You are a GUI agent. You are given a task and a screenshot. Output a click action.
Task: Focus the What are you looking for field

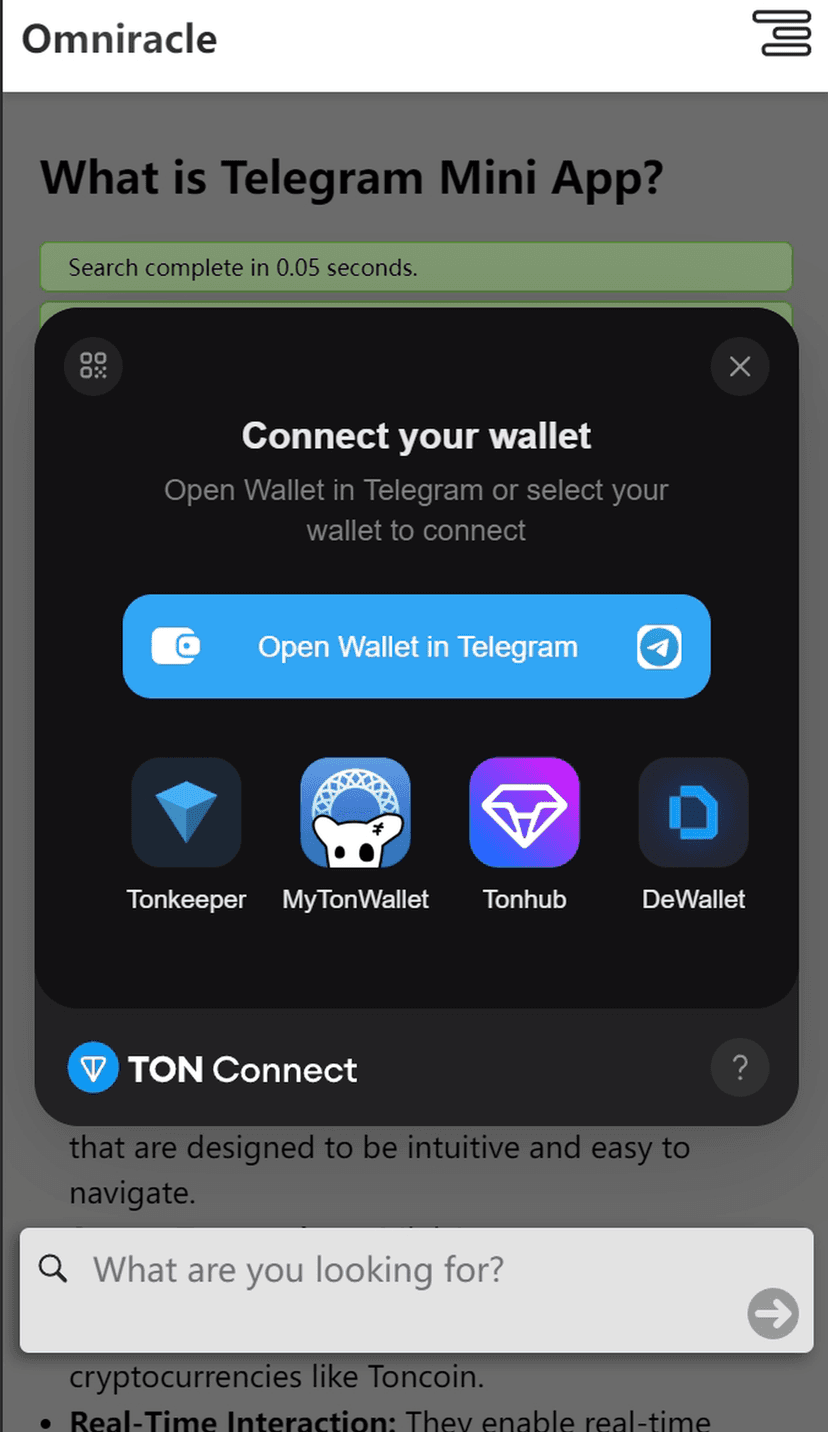pos(400,1270)
